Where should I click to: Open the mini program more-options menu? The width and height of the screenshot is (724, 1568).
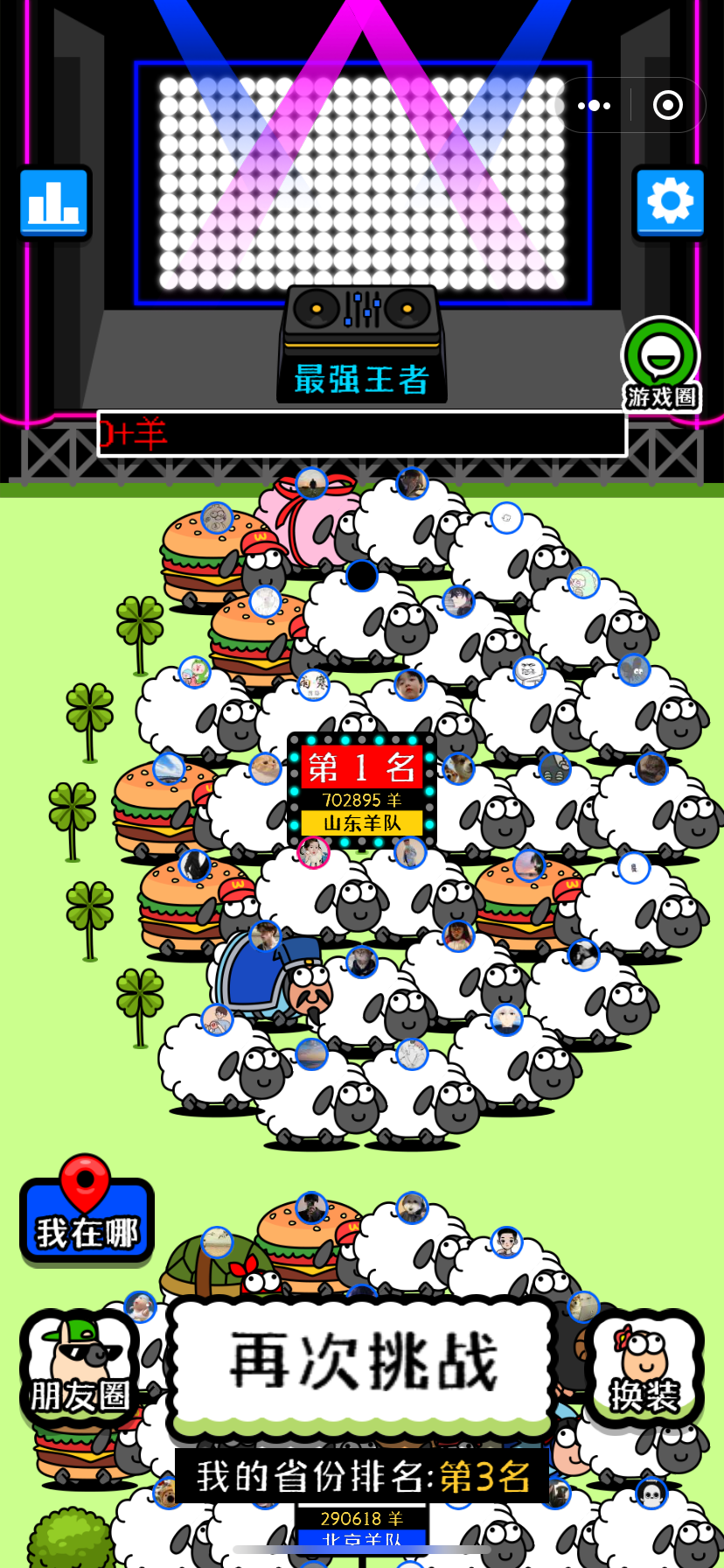(x=595, y=106)
